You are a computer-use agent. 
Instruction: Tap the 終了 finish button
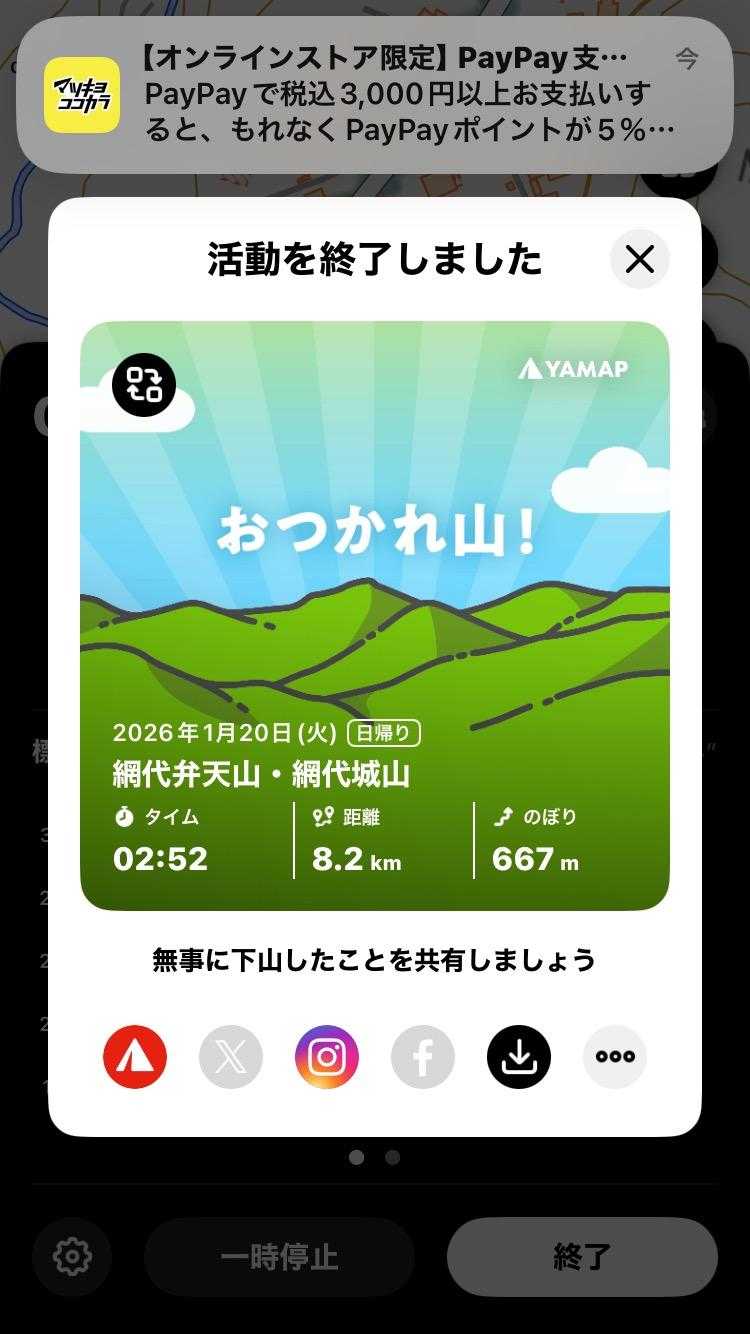click(582, 1257)
